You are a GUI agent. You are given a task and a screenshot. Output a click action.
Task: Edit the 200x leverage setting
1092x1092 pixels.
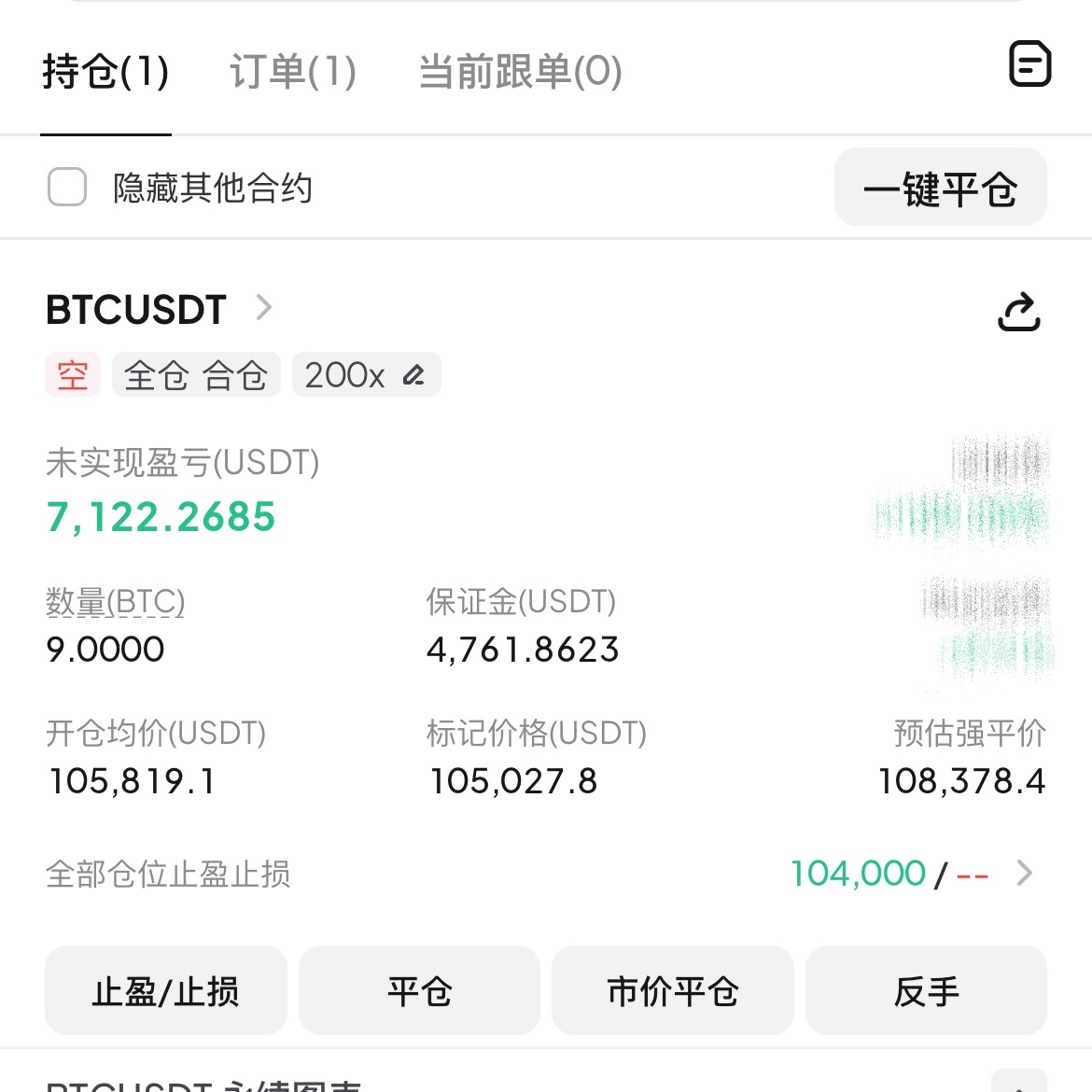coord(366,375)
